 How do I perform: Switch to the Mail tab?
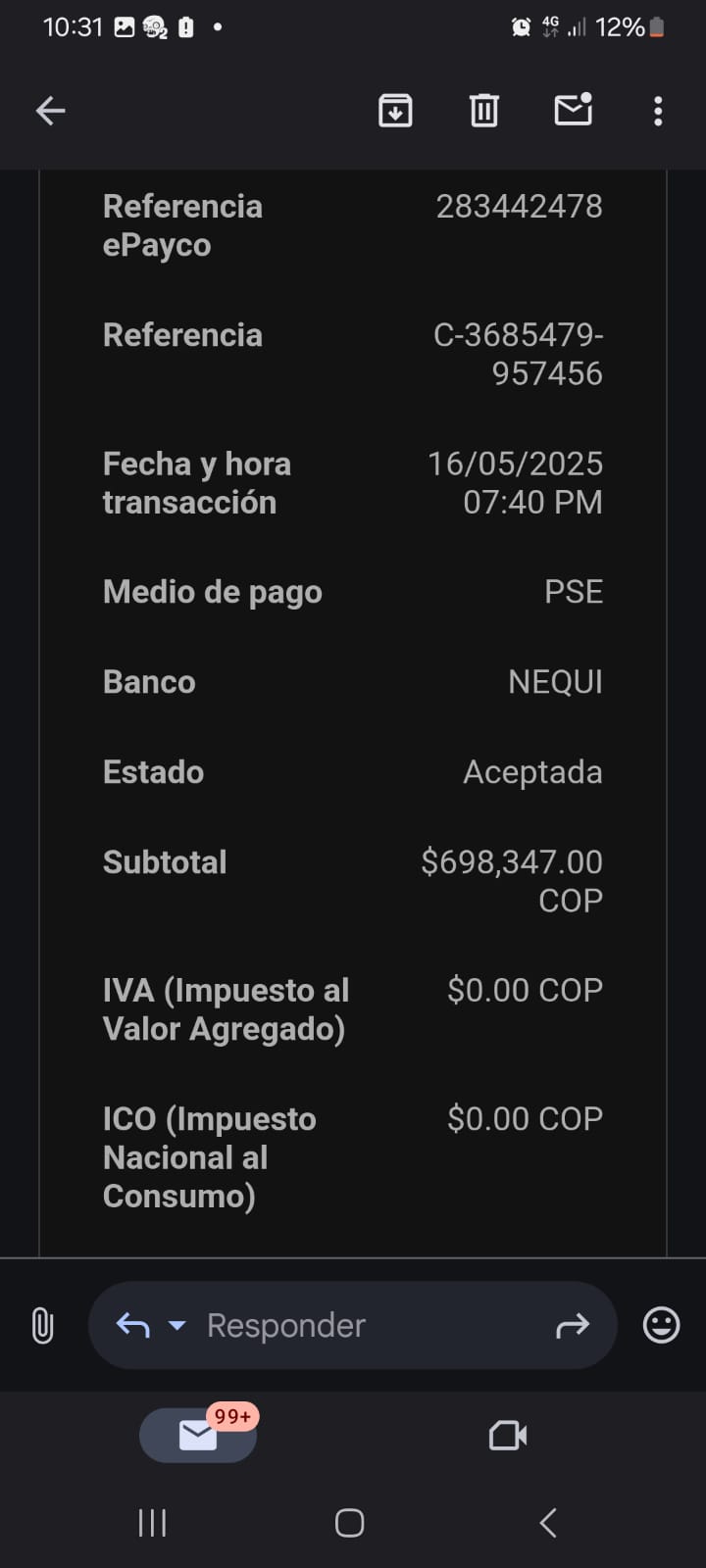pyautogui.click(x=198, y=1436)
